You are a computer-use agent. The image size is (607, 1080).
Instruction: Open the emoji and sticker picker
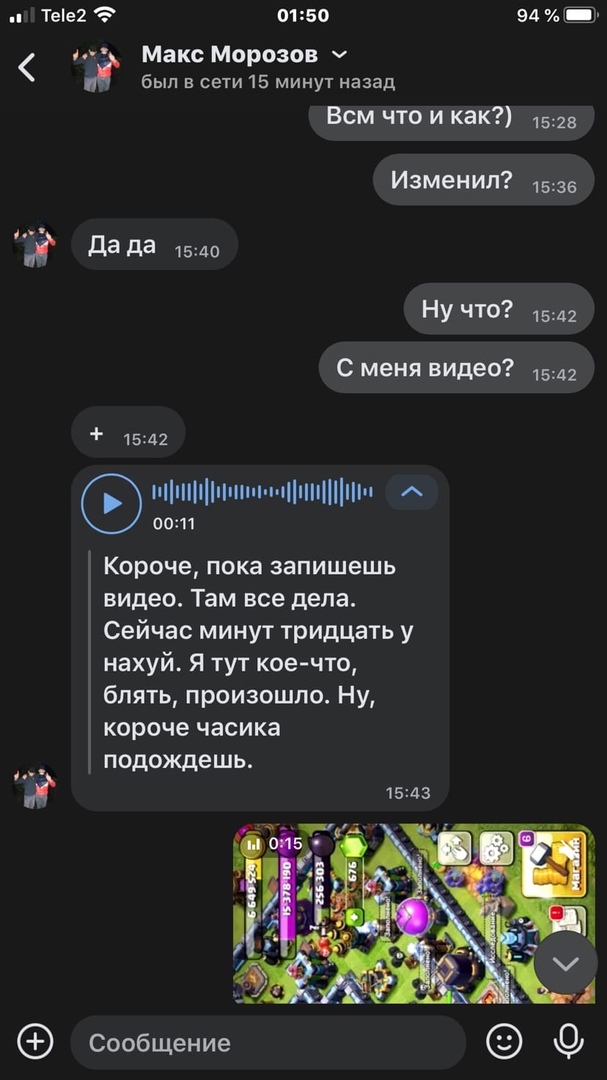pos(504,1042)
